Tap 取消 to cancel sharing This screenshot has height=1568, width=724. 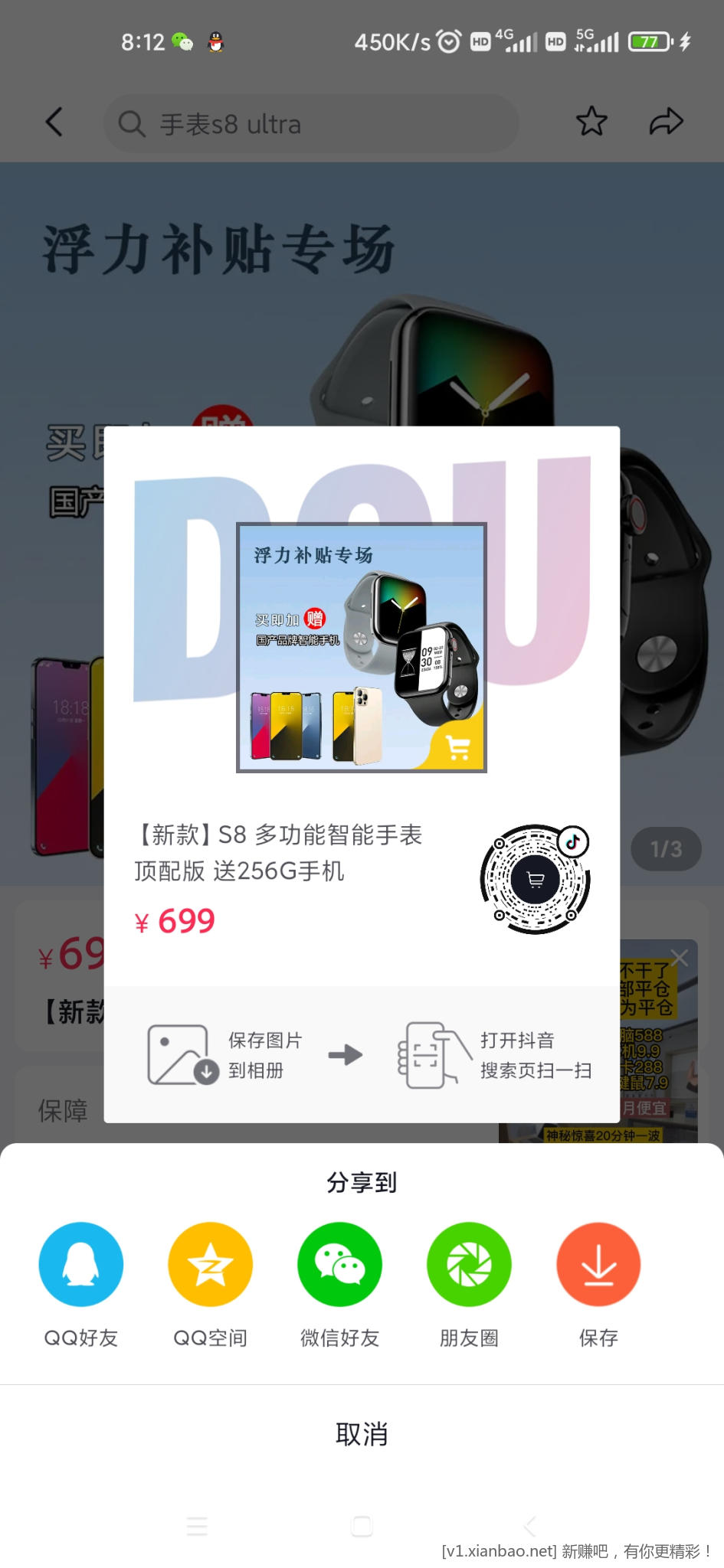tap(362, 1433)
